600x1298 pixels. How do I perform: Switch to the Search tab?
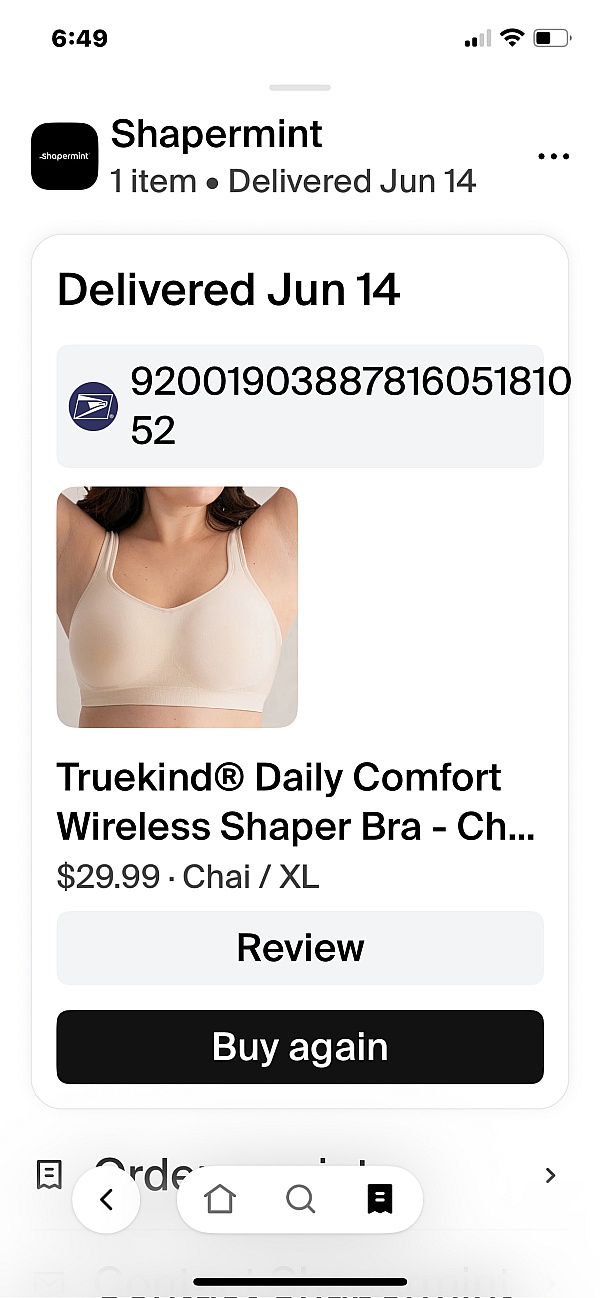point(300,1199)
